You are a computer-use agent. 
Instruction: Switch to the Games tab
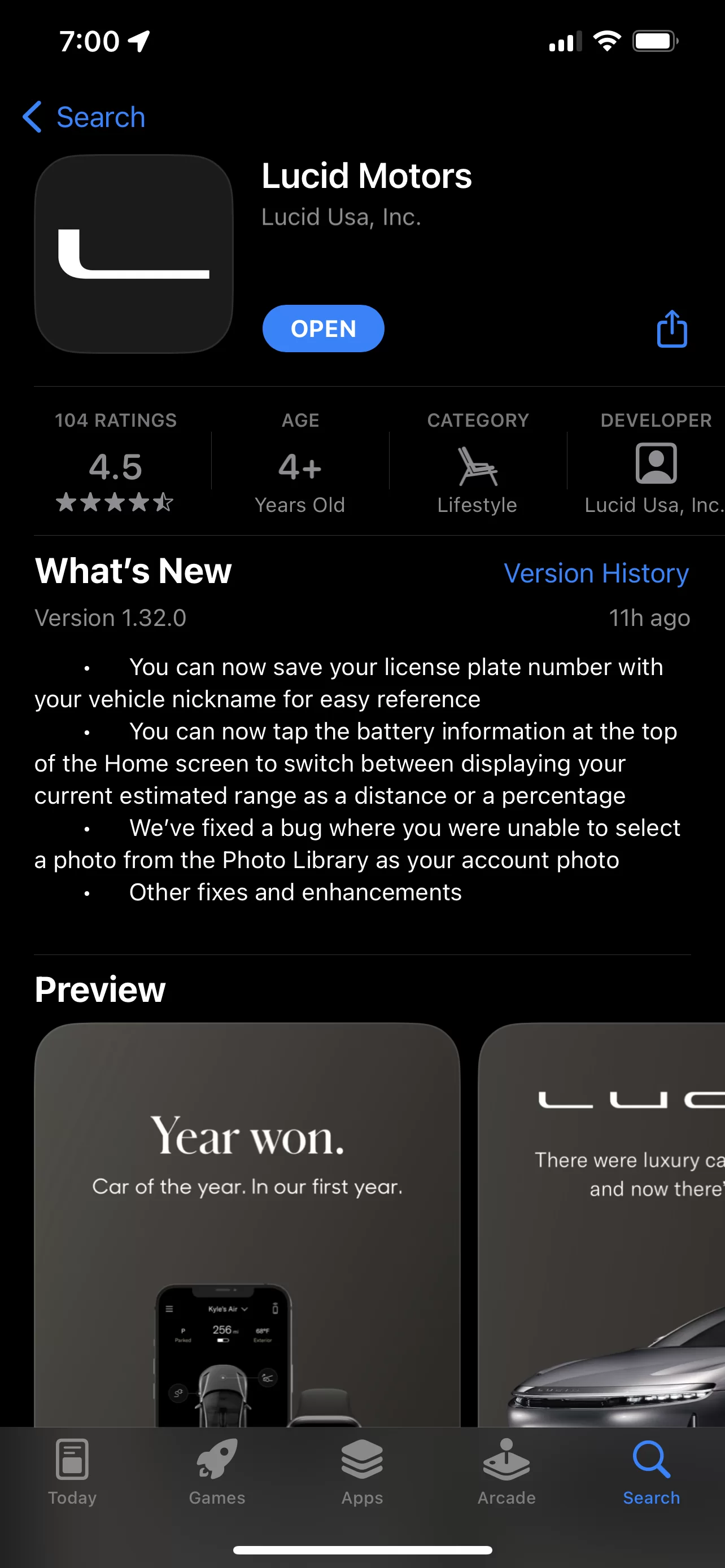click(217, 1470)
